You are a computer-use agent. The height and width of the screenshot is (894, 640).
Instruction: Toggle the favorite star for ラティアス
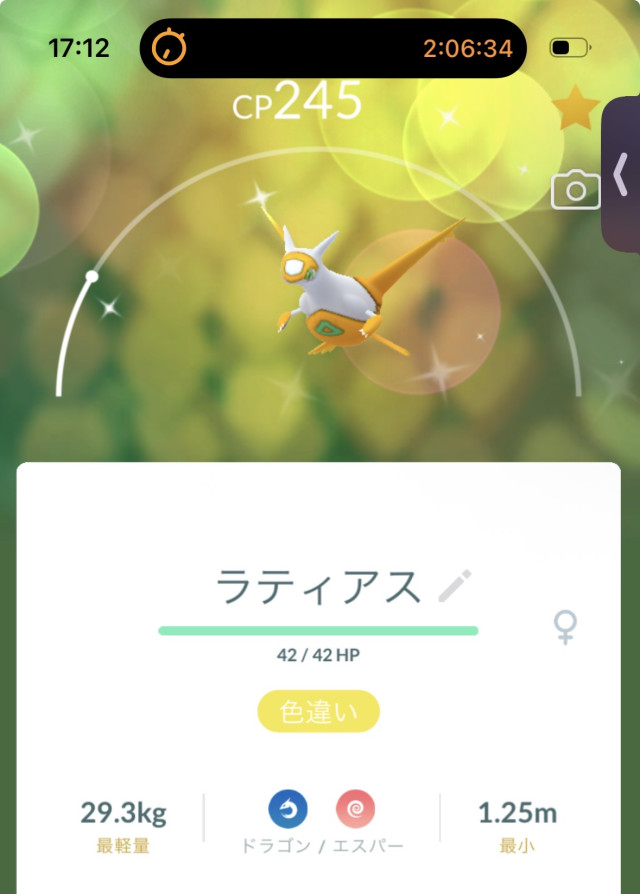(576, 110)
